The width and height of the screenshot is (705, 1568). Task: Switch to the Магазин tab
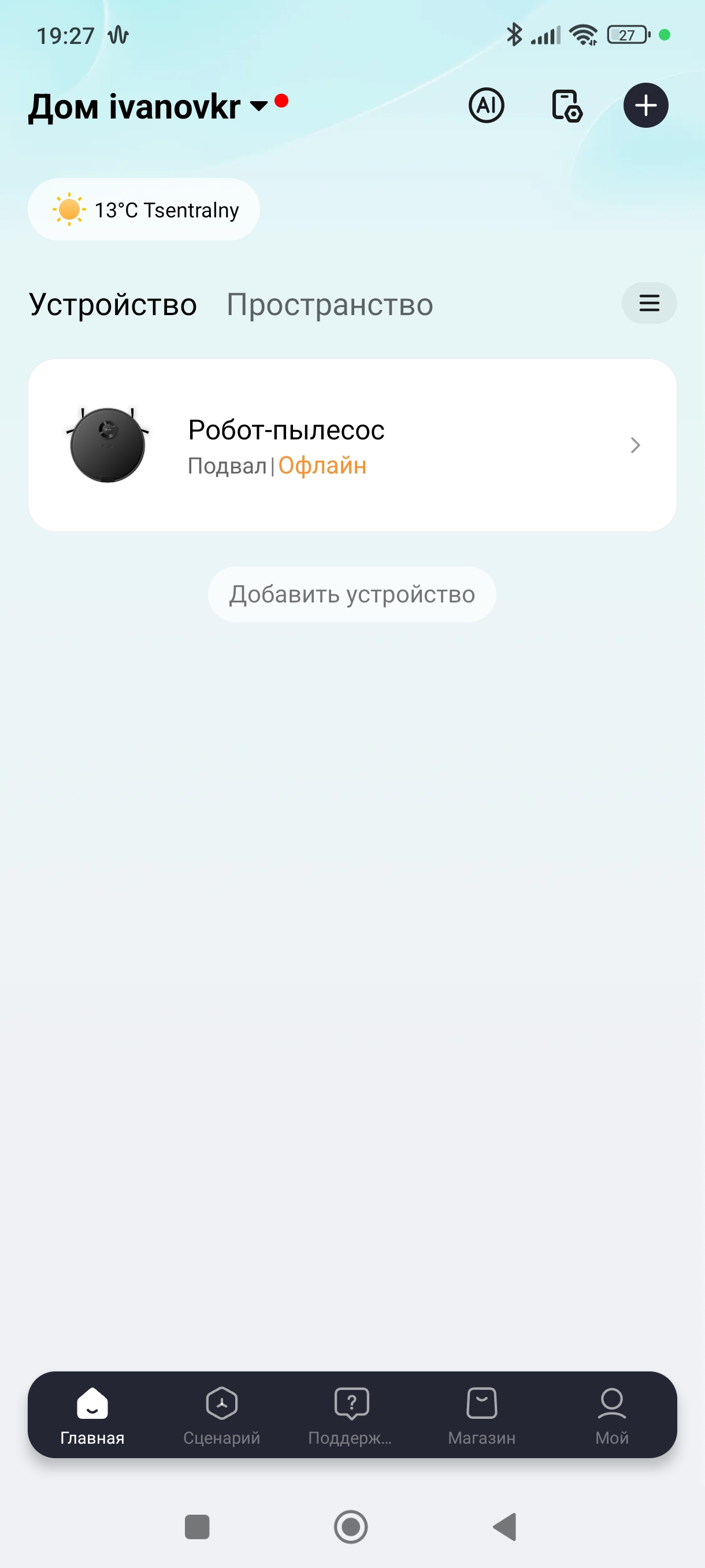point(482,1415)
